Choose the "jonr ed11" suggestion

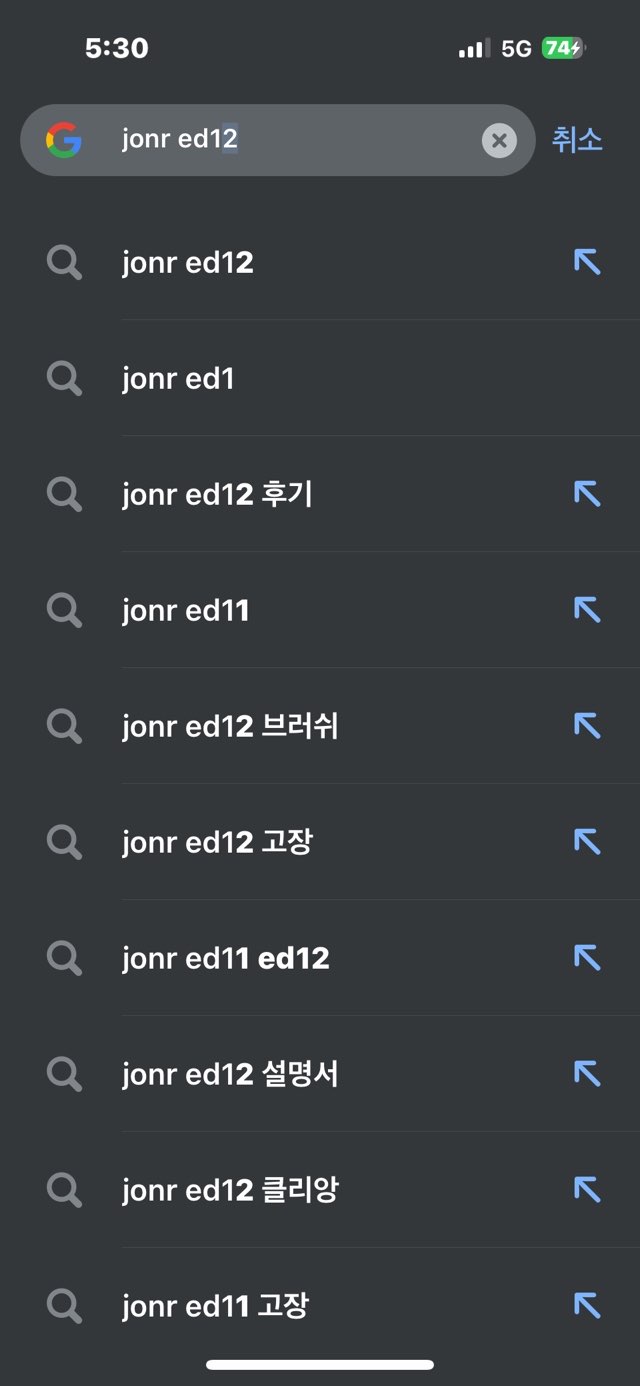tap(186, 611)
